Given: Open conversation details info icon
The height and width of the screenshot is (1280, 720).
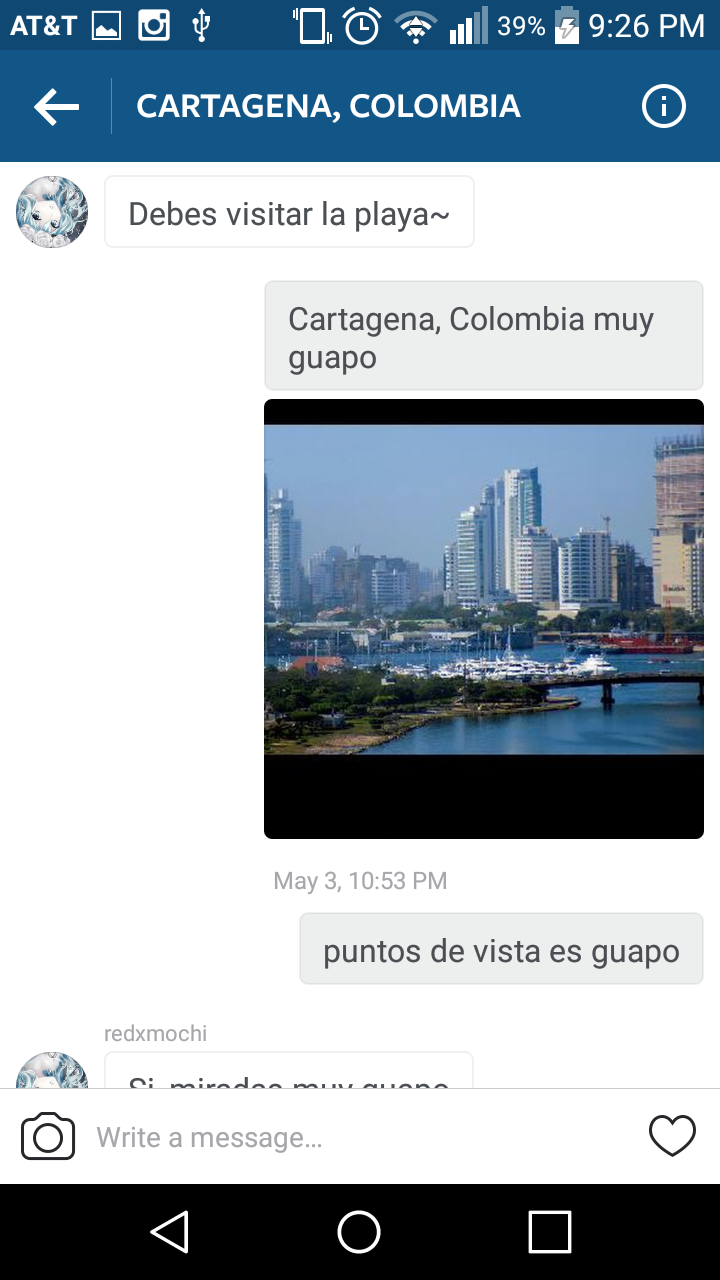Looking at the screenshot, I should [x=663, y=107].
